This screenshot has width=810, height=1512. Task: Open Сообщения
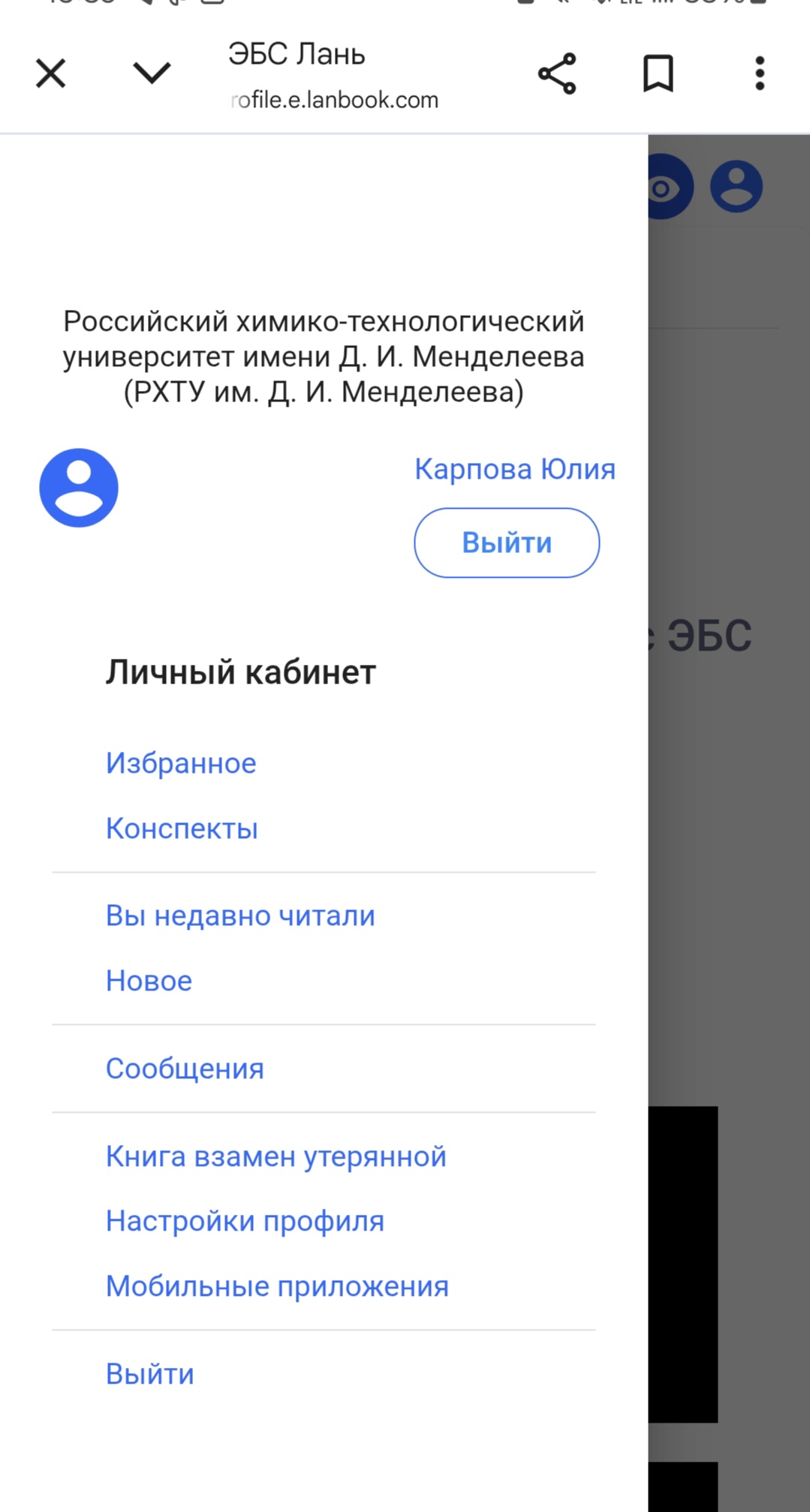[185, 1069]
